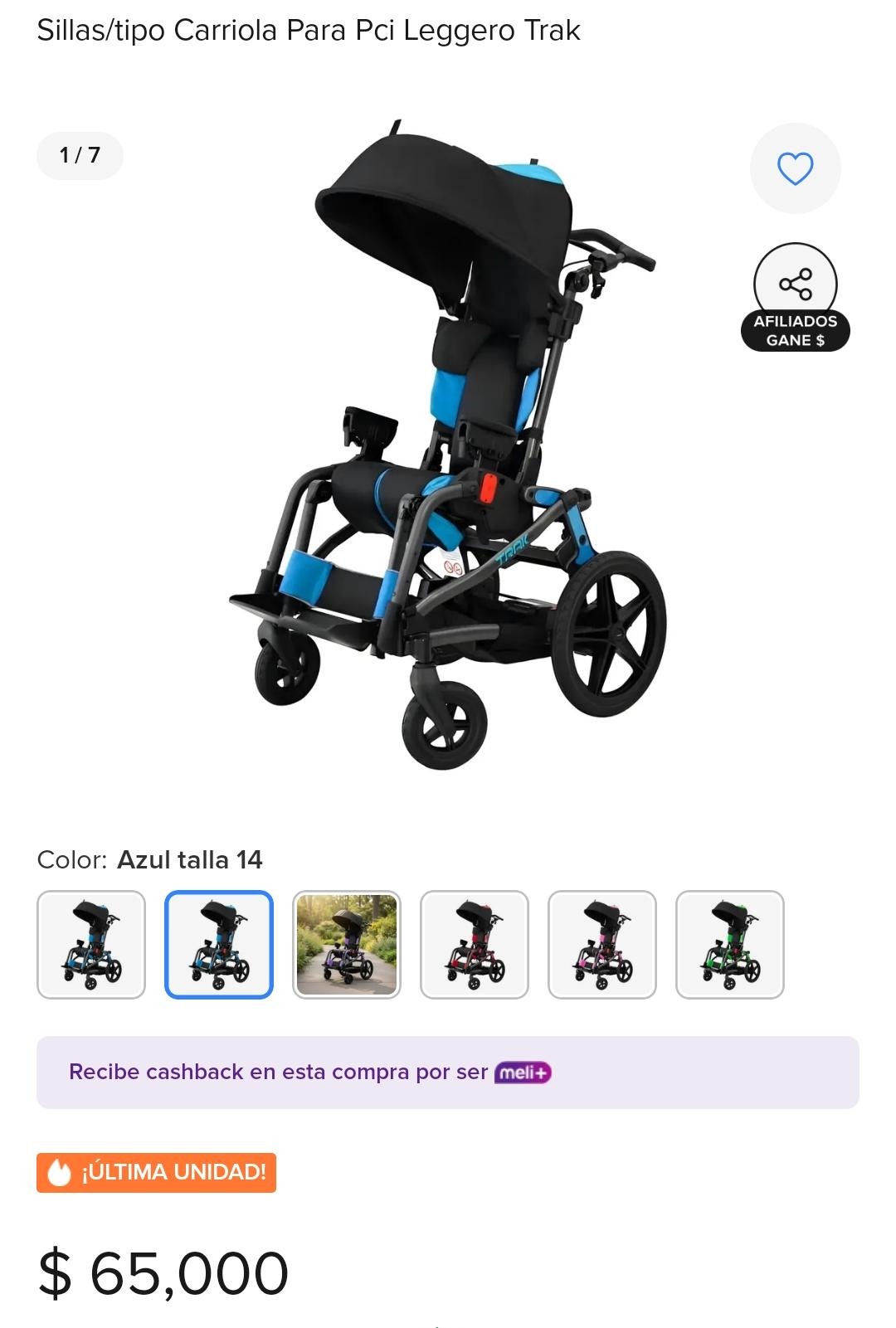Select the green color variant thumbnail

(x=730, y=945)
